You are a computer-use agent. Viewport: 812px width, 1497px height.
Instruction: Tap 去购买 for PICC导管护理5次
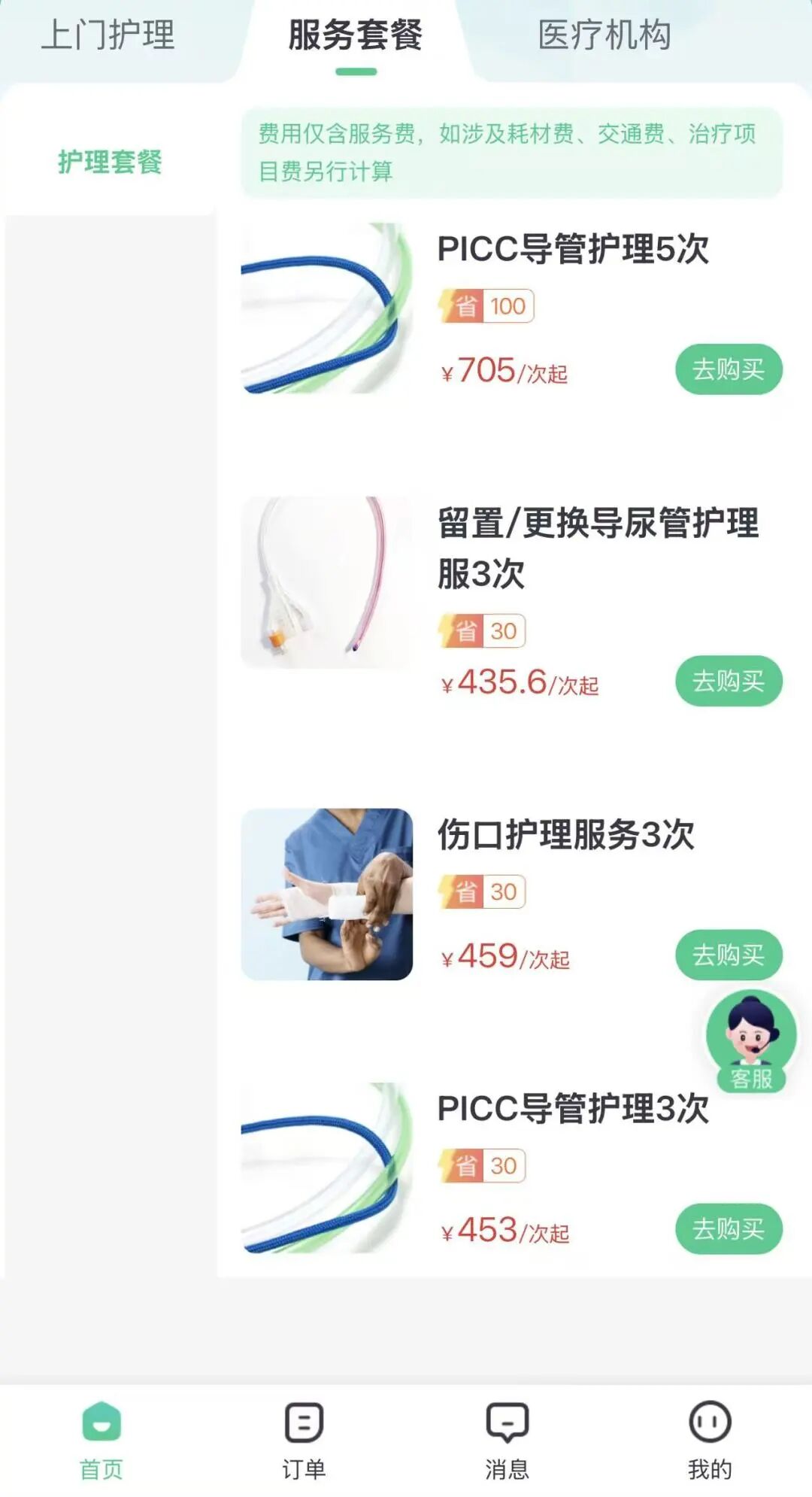pos(728,369)
